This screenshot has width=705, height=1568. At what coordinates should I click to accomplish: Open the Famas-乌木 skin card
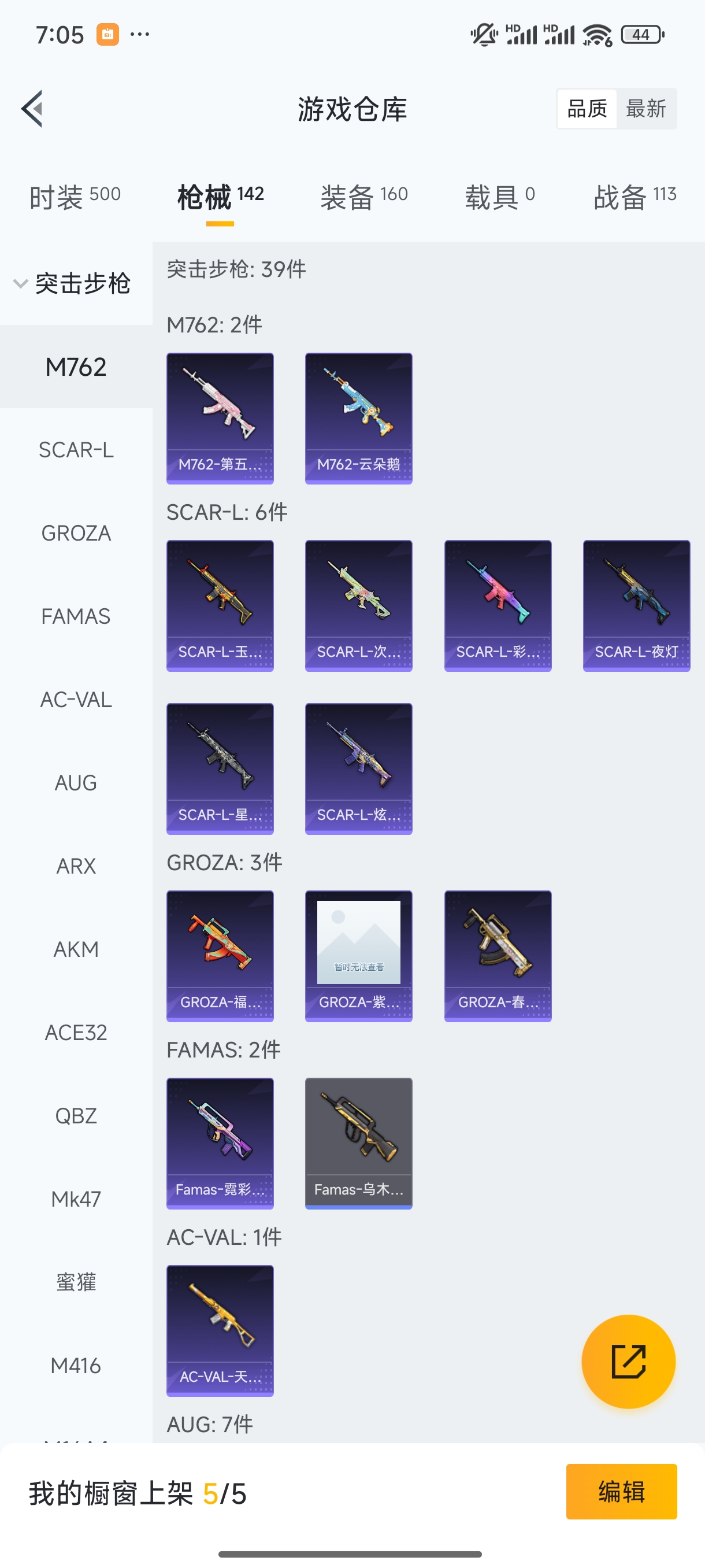358,1143
